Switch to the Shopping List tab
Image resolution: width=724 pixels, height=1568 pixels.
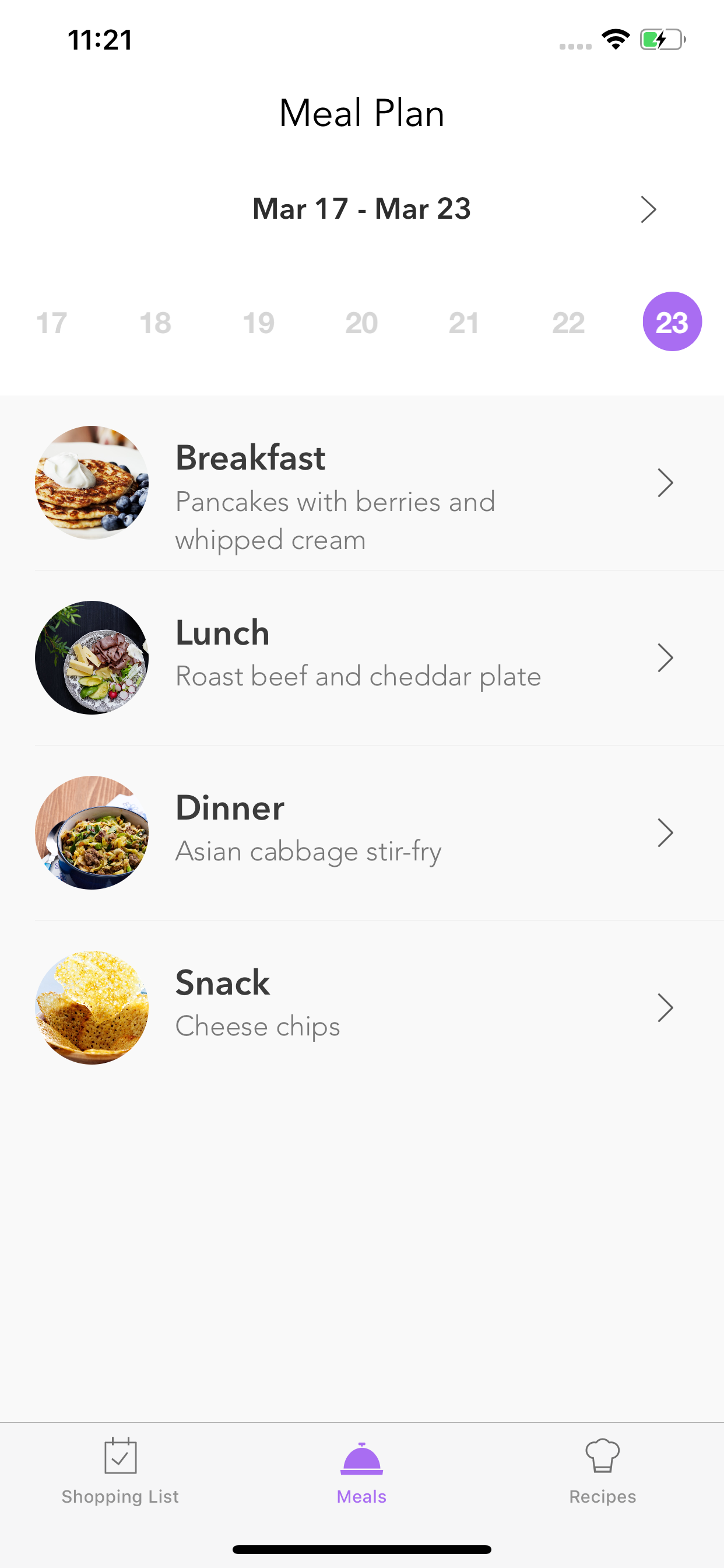click(x=121, y=1472)
